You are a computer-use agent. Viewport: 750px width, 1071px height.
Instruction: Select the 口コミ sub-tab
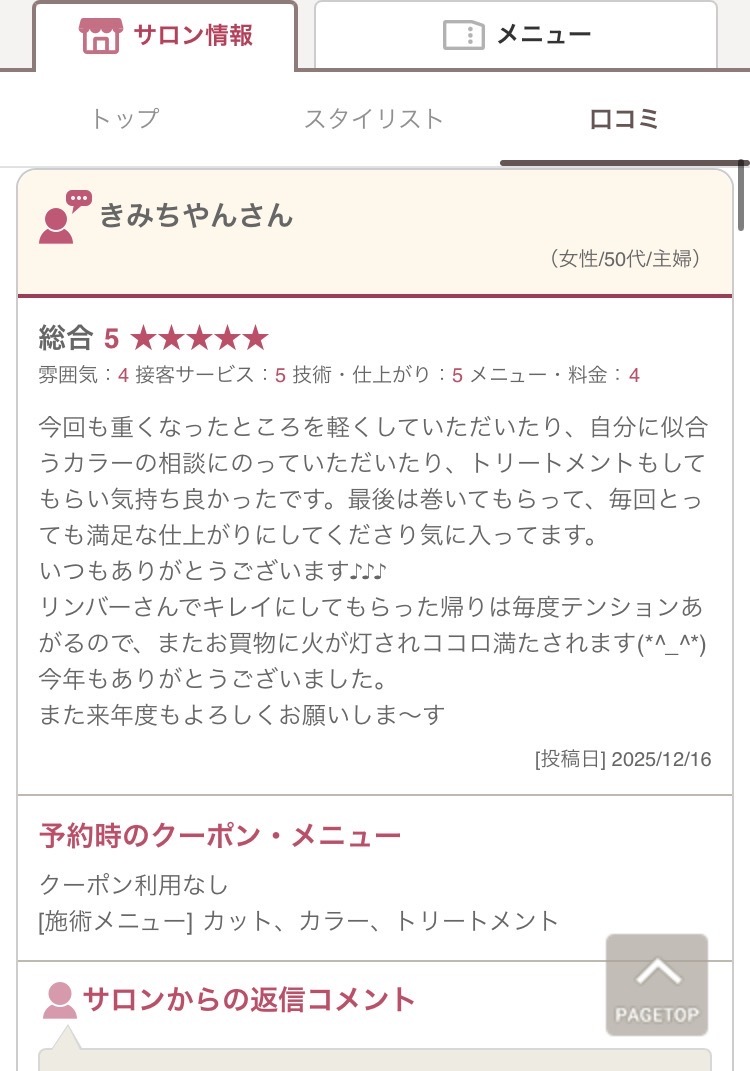(624, 119)
